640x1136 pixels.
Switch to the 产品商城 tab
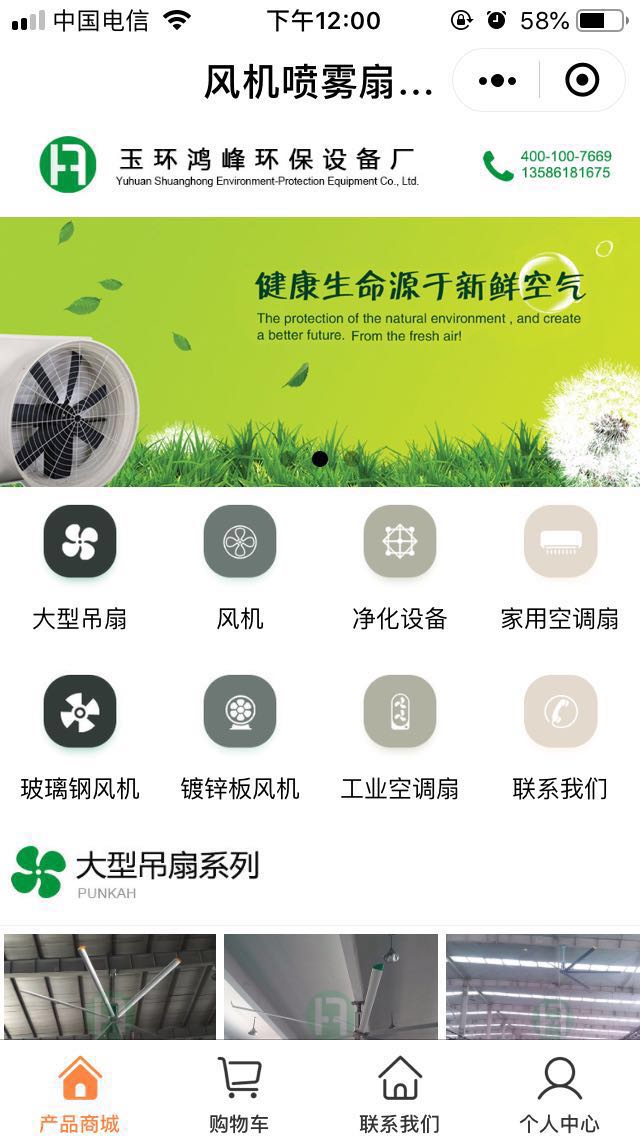point(80,1095)
